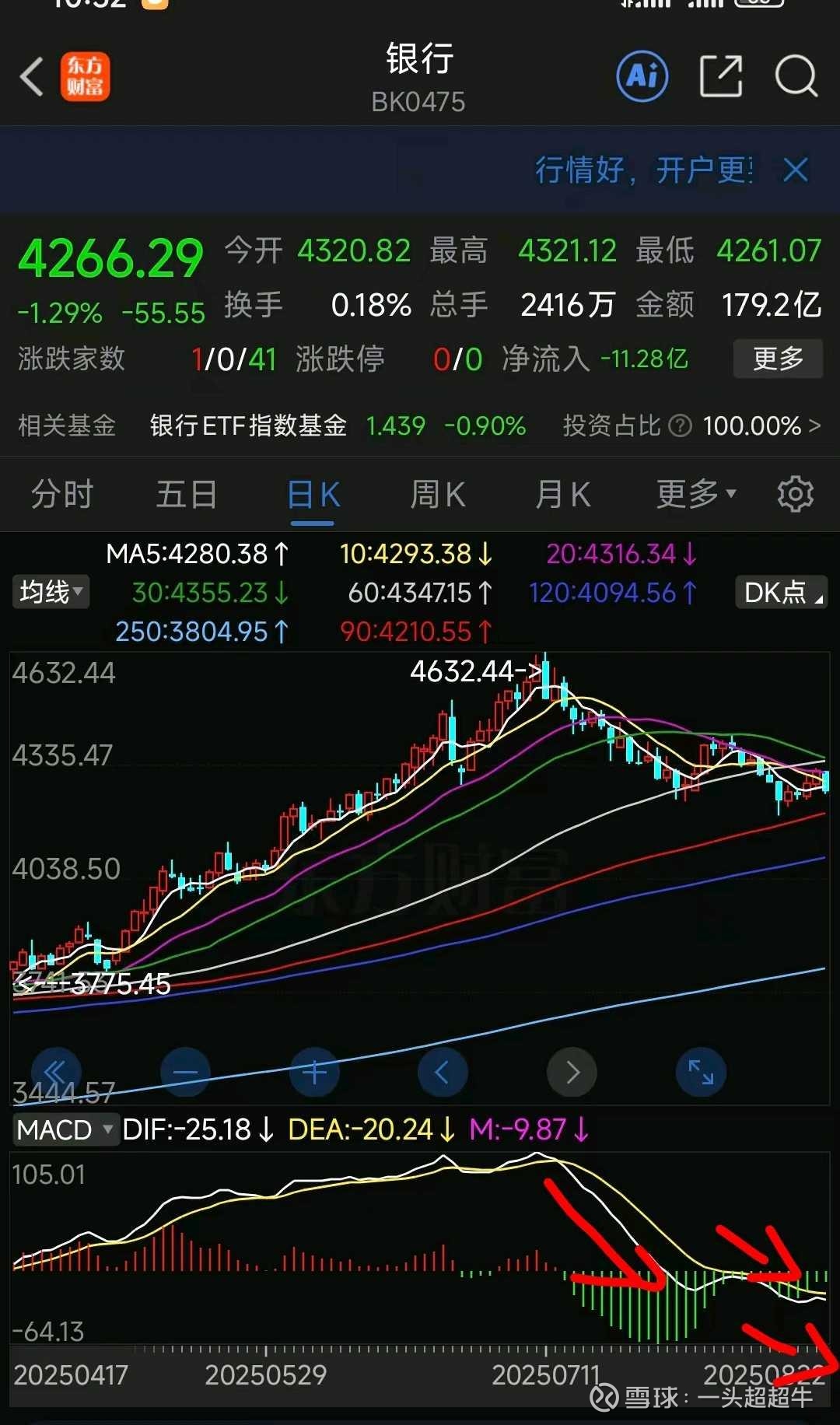Open the Ai assistant icon
Image resolution: width=840 pixels, height=1425 pixels.
click(642, 76)
